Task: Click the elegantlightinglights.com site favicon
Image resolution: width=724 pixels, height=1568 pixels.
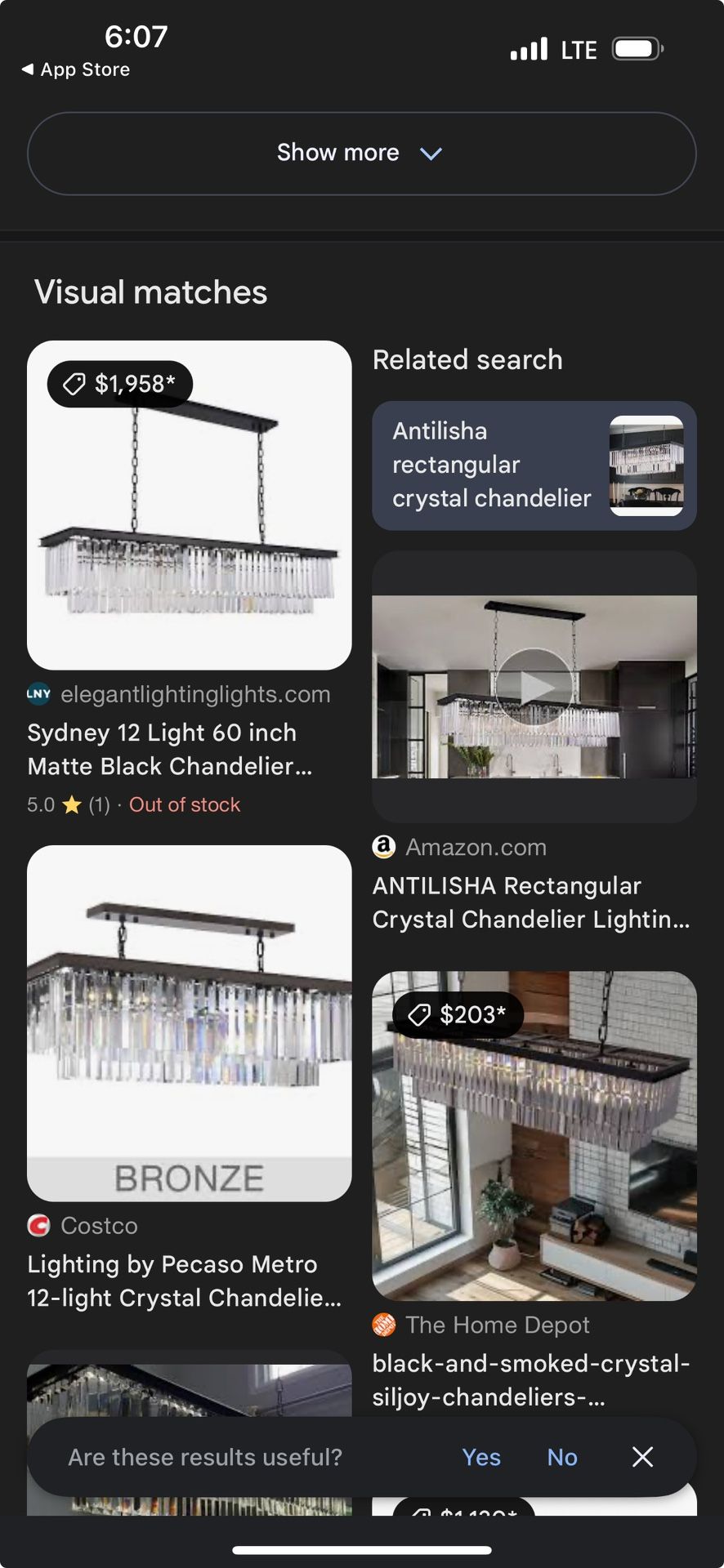Action: [38, 693]
